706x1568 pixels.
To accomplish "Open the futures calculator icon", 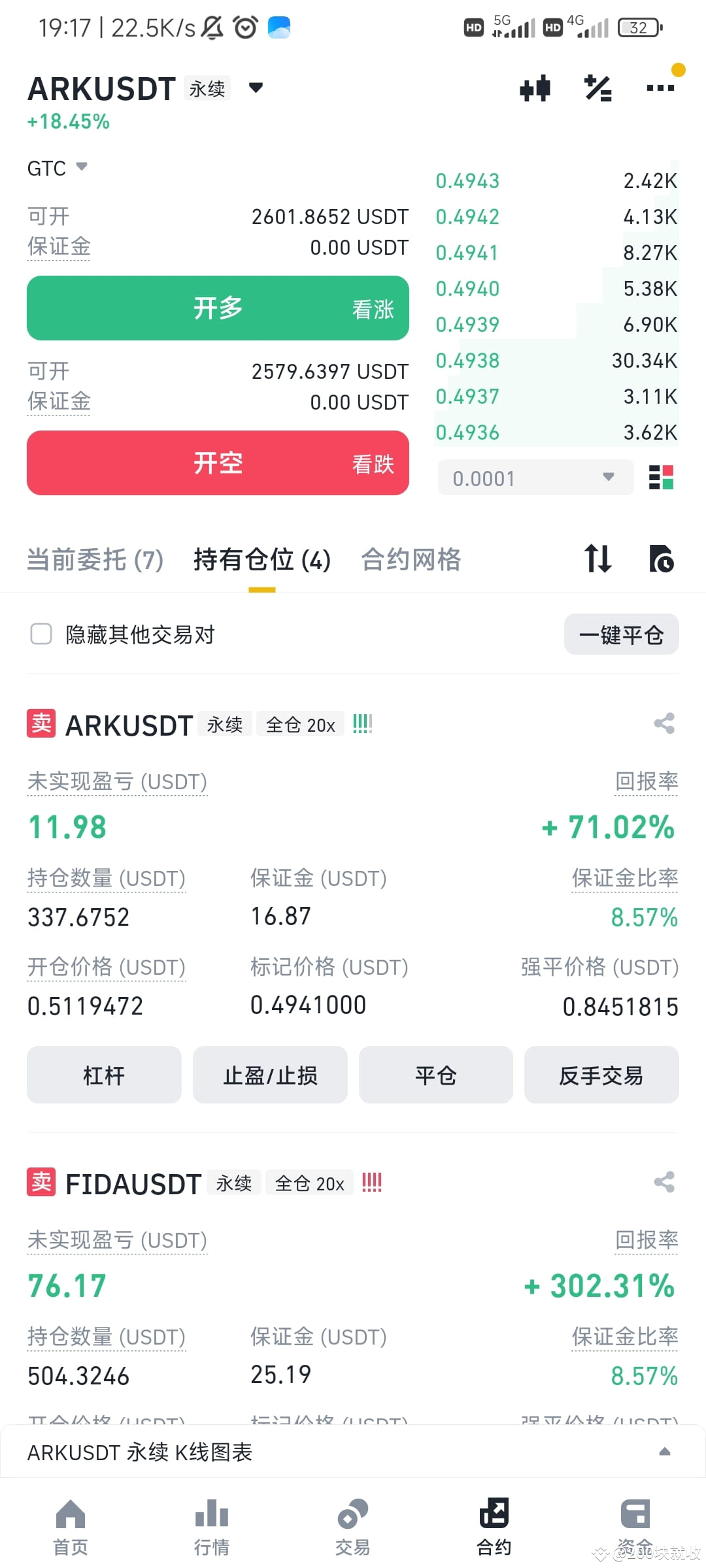I will [x=597, y=88].
